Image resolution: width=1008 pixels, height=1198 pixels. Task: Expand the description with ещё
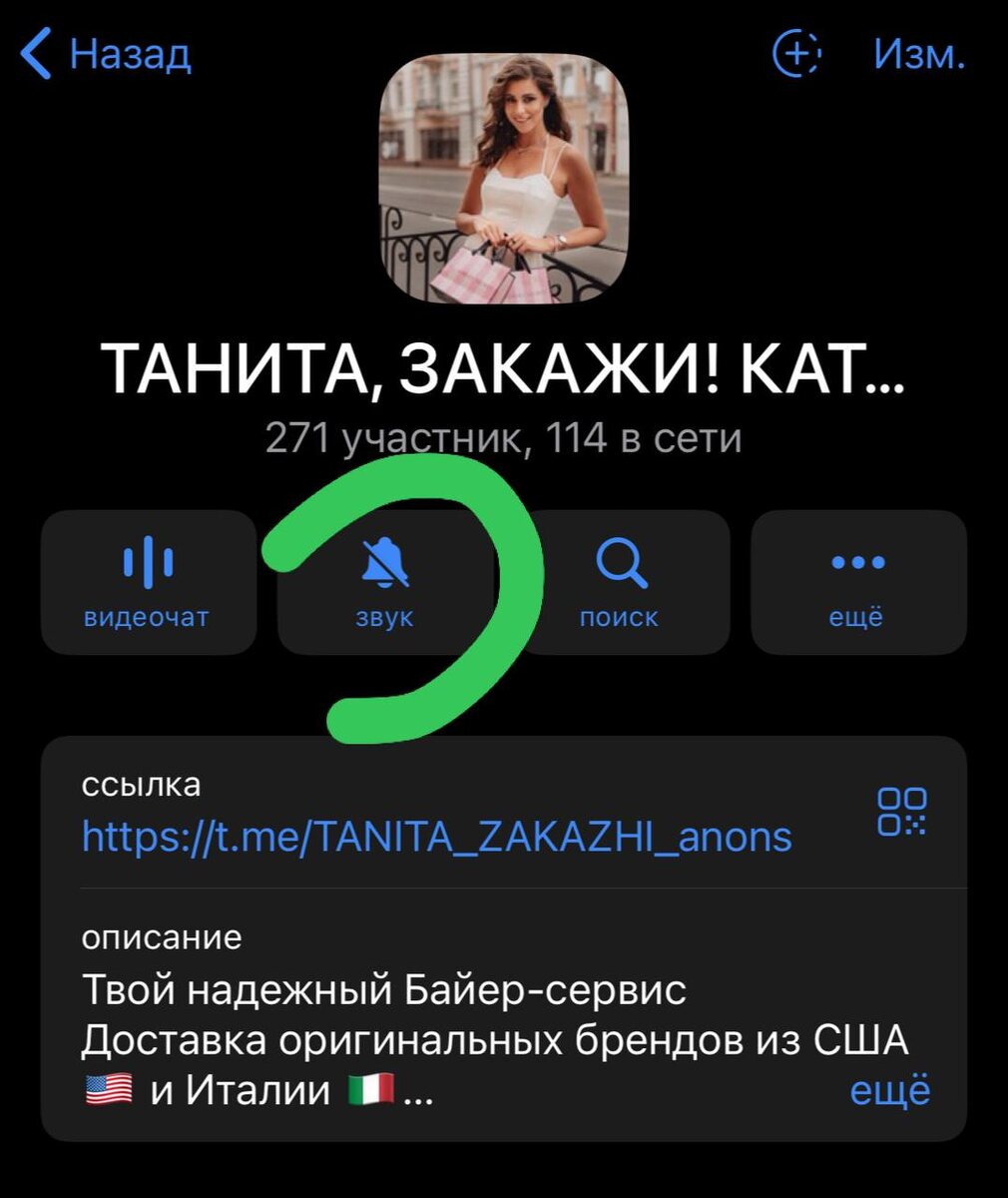click(889, 1090)
